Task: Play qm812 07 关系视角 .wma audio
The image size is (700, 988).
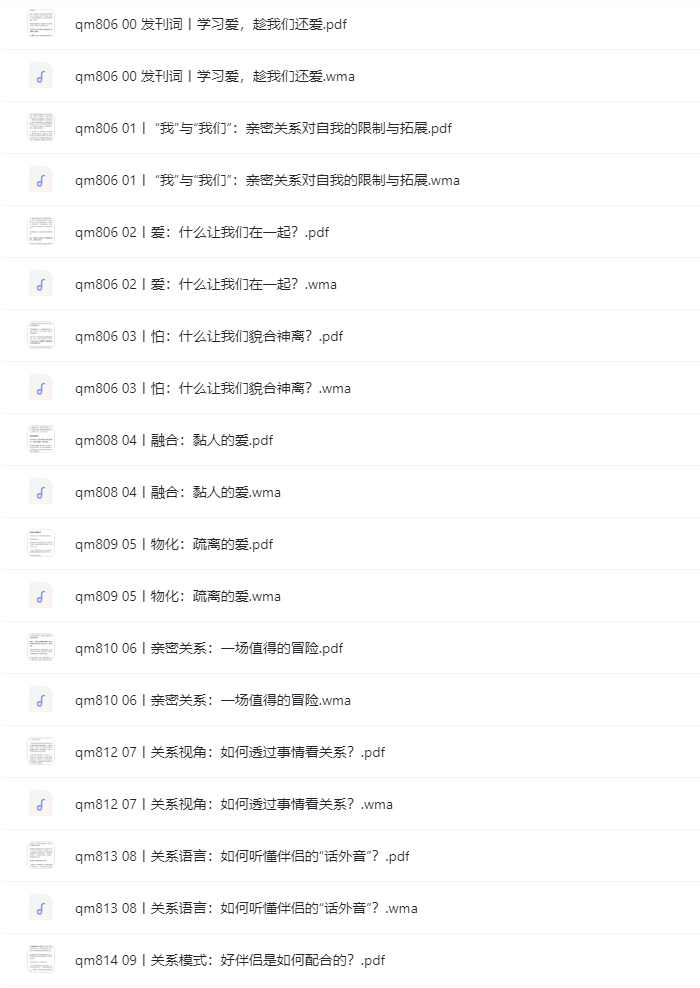Action: [x=234, y=804]
